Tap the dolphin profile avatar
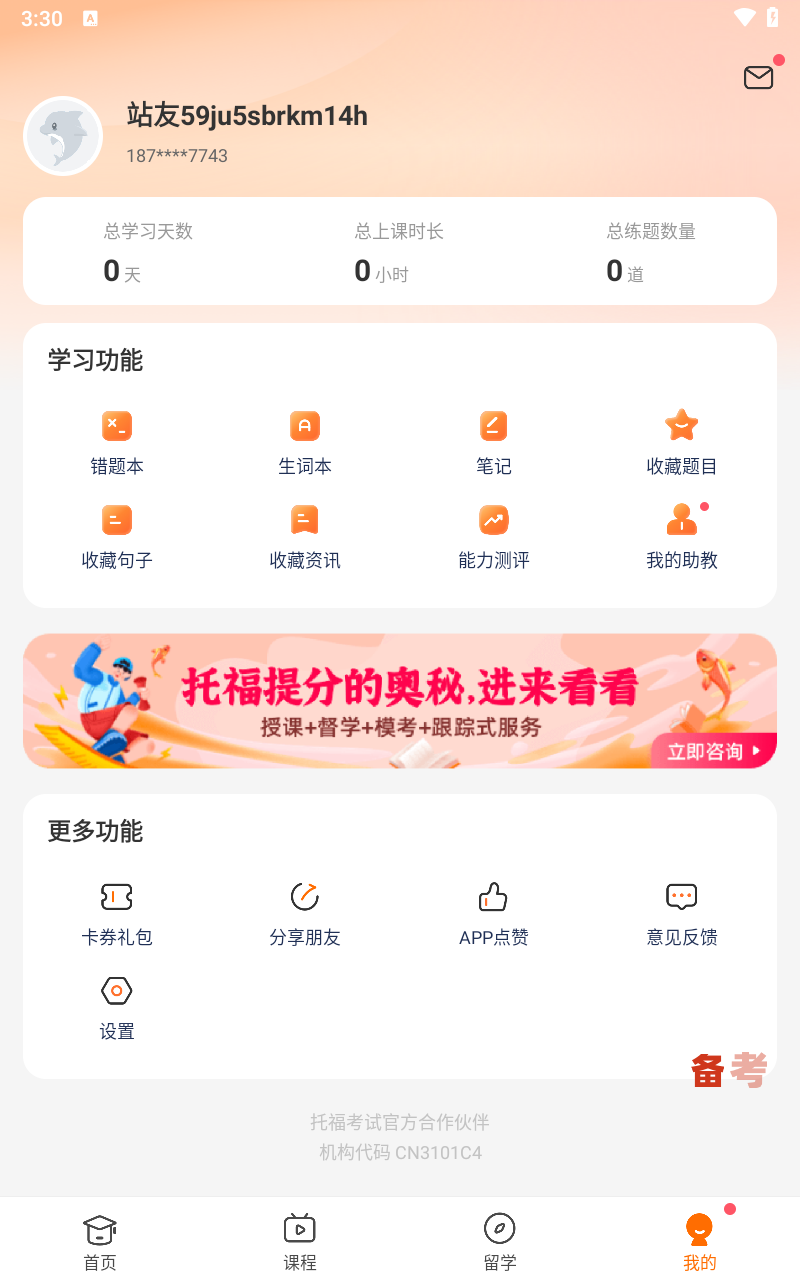 pyautogui.click(x=62, y=135)
